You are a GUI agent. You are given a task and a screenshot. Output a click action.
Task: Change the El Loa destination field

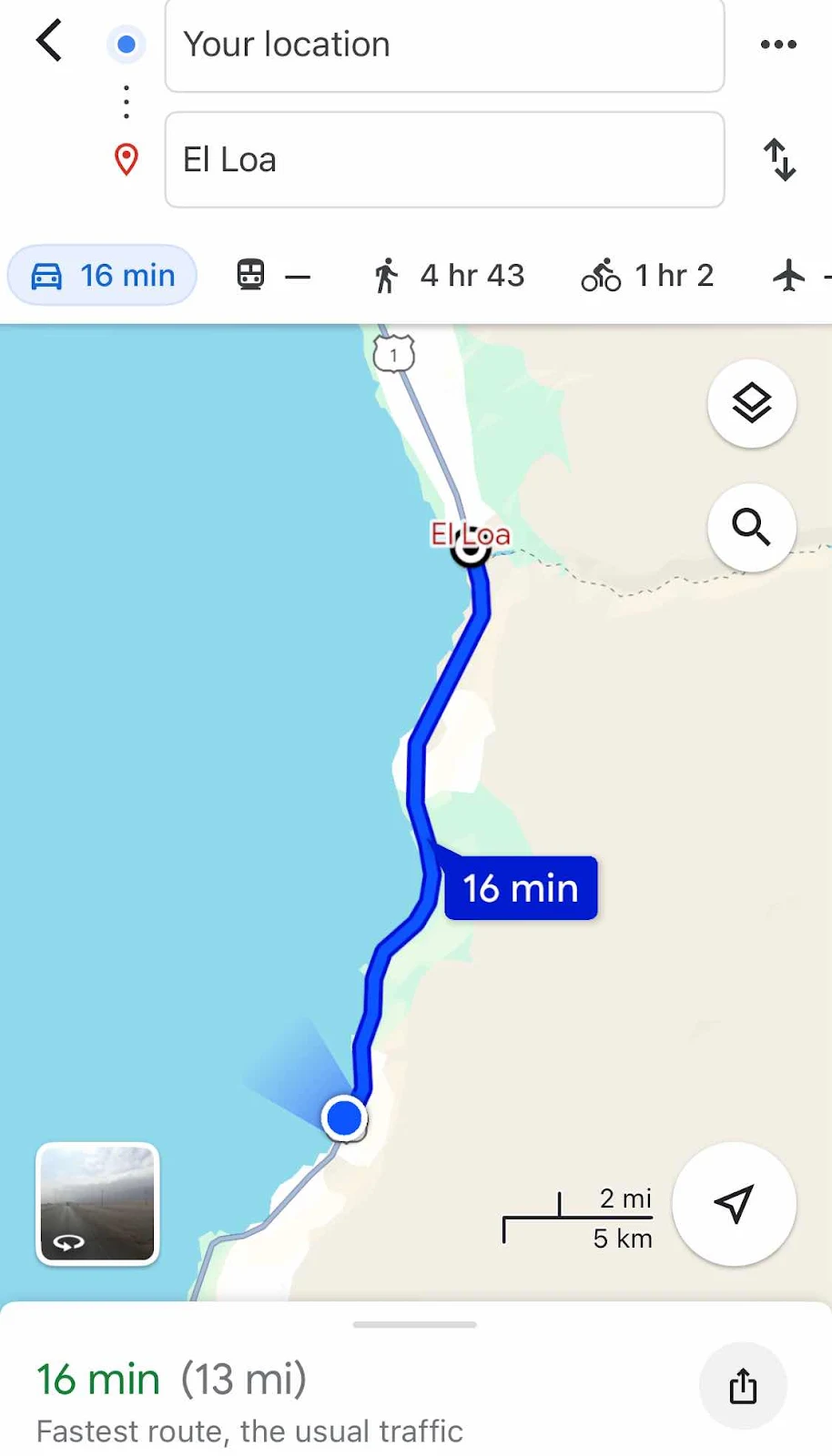tap(444, 160)
